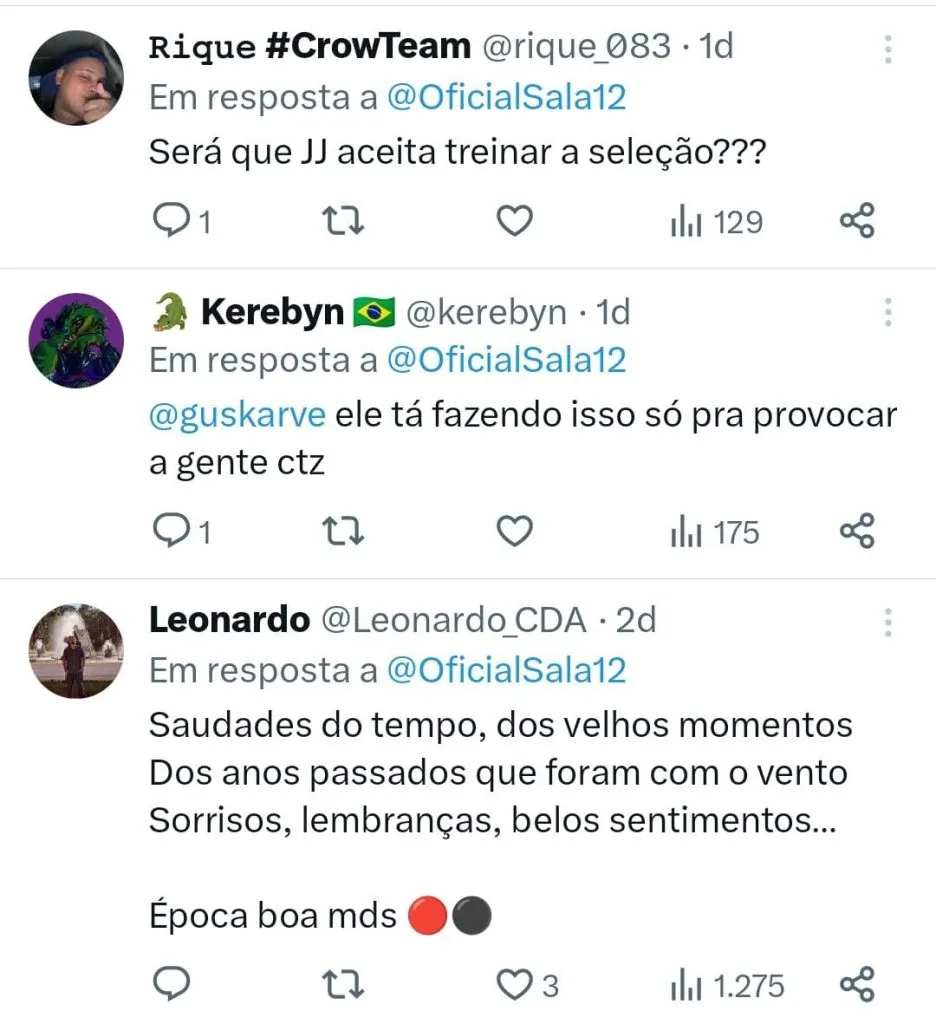Share Leonardo's tweet
Screen dimensions: 936x1024
(857, 985)
